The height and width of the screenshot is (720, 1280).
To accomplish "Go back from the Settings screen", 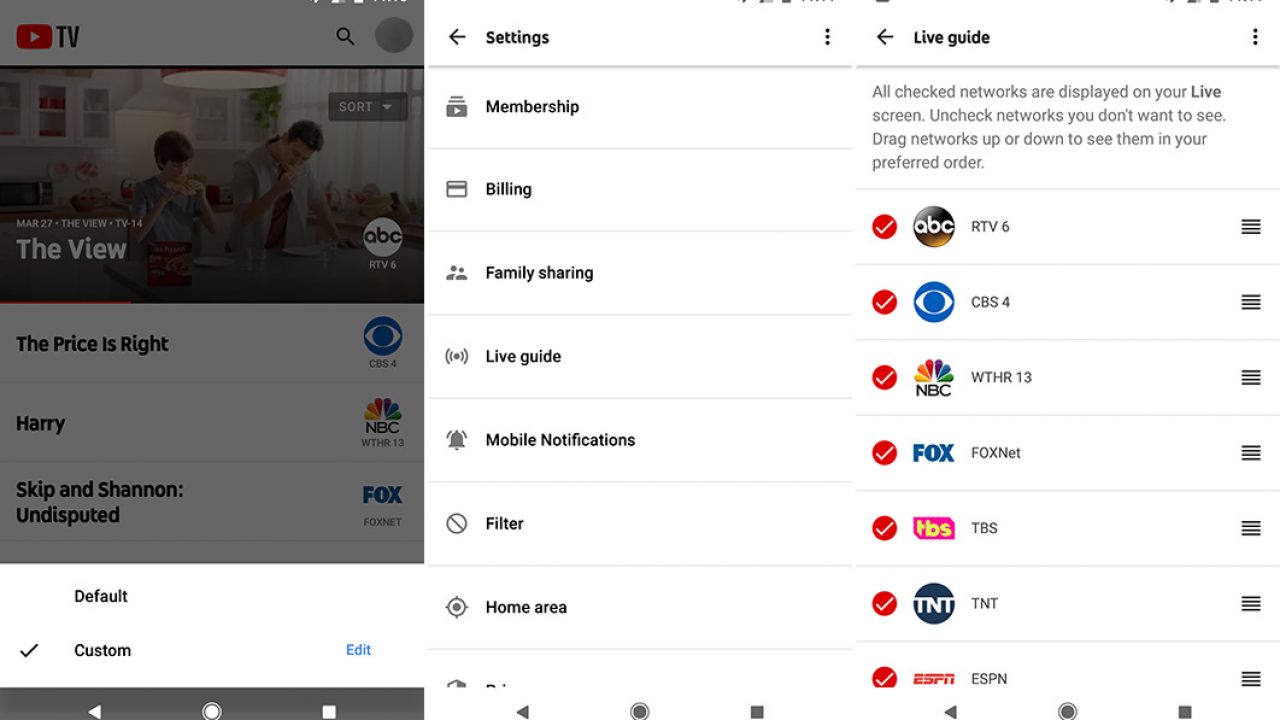I will [457, 37].
